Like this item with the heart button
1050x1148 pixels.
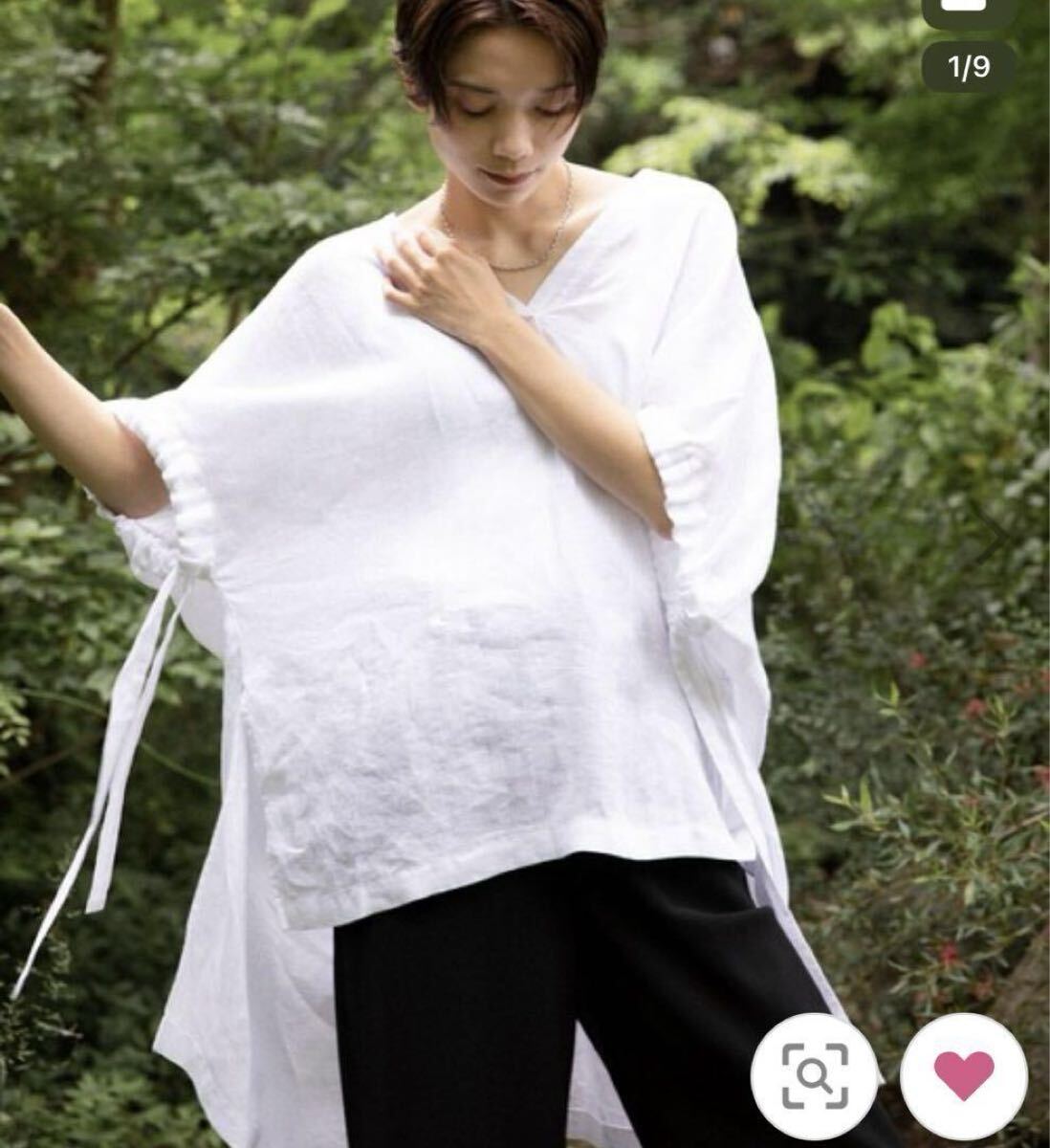[x=963, y=1077]
